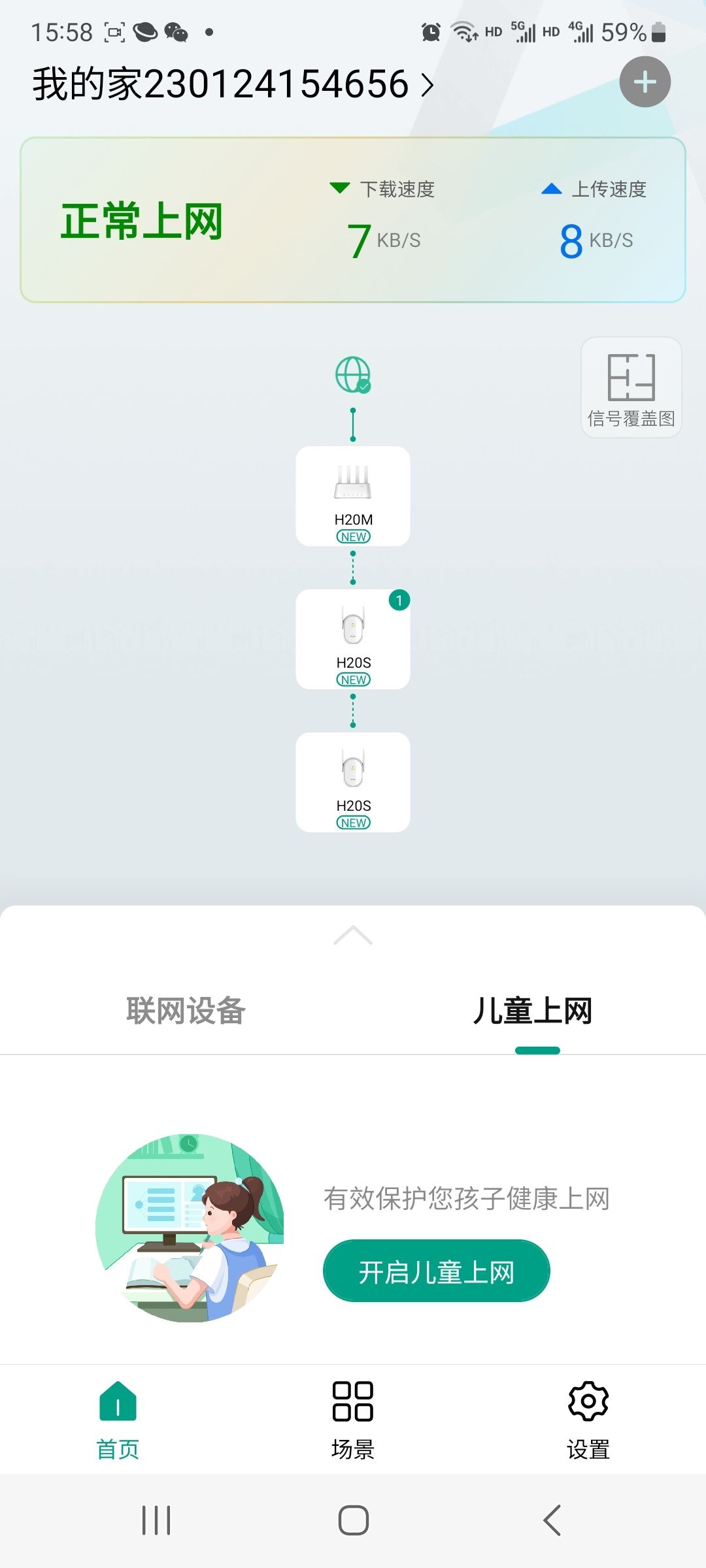Go to the 首页 home tab
Screen dimensions: 706x1568
pos(118,1419)
